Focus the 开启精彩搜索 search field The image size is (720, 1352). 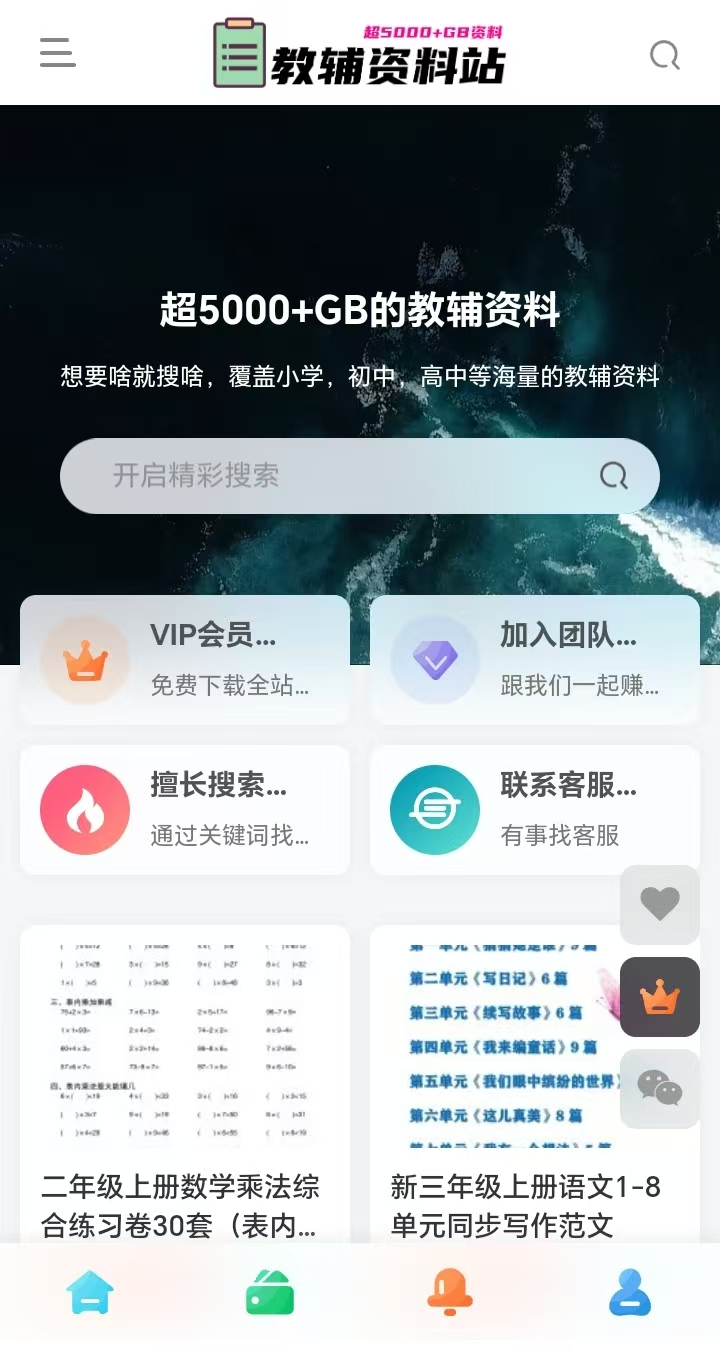(x=320, y=475)
